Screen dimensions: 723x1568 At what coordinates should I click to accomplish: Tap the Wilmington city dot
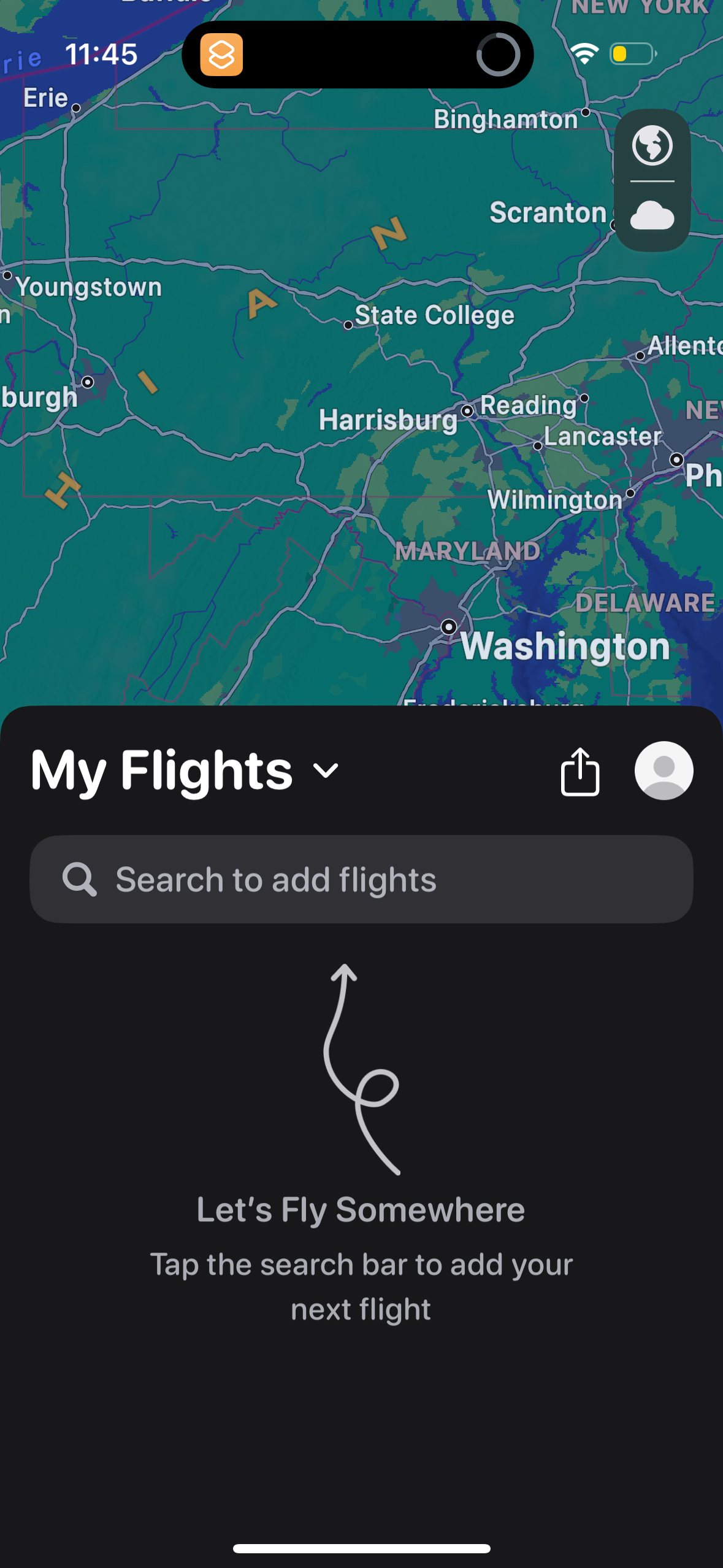pyautogui.click(x=630, y=493)
